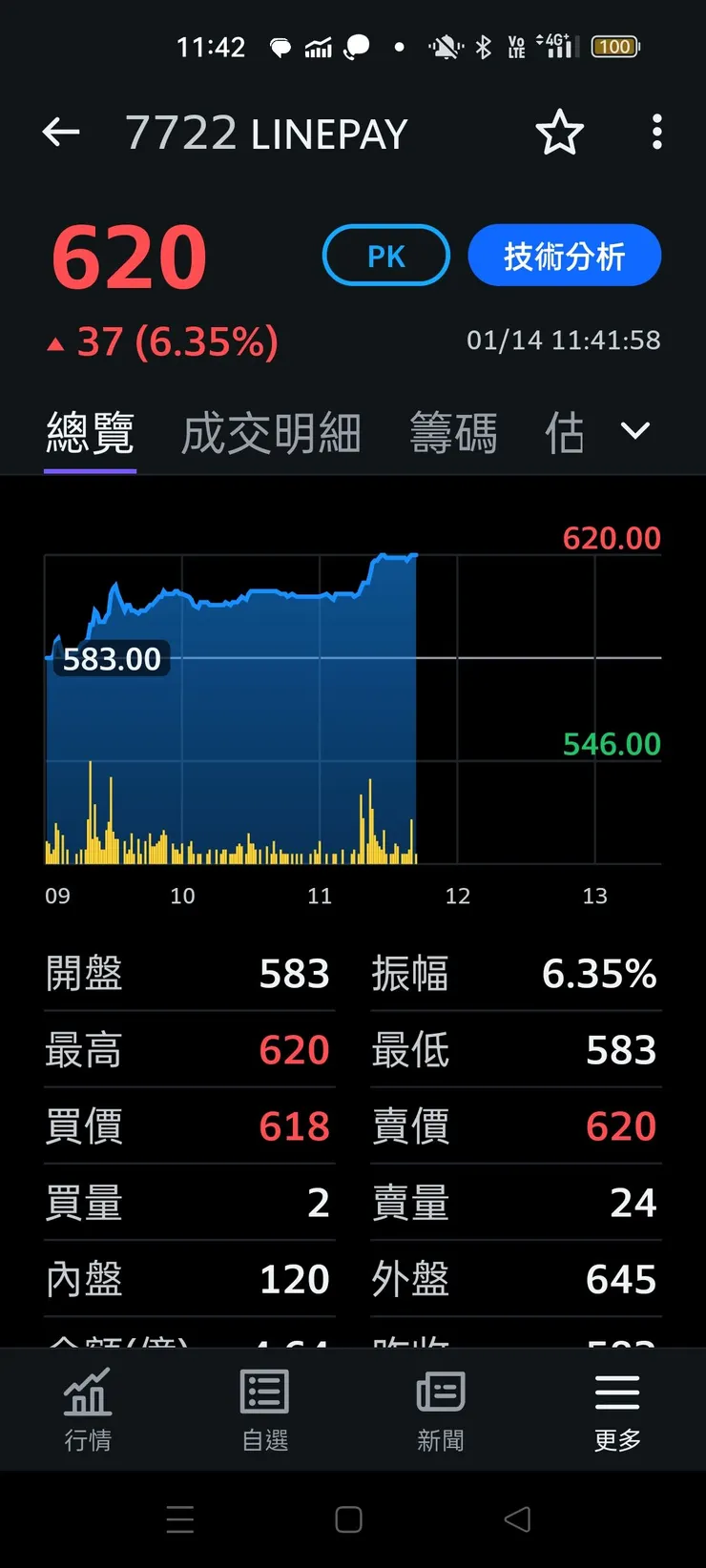706x1568 pixels.
Task: Star LINEPAY to add it to favorites
Action: tap(560, 134)
